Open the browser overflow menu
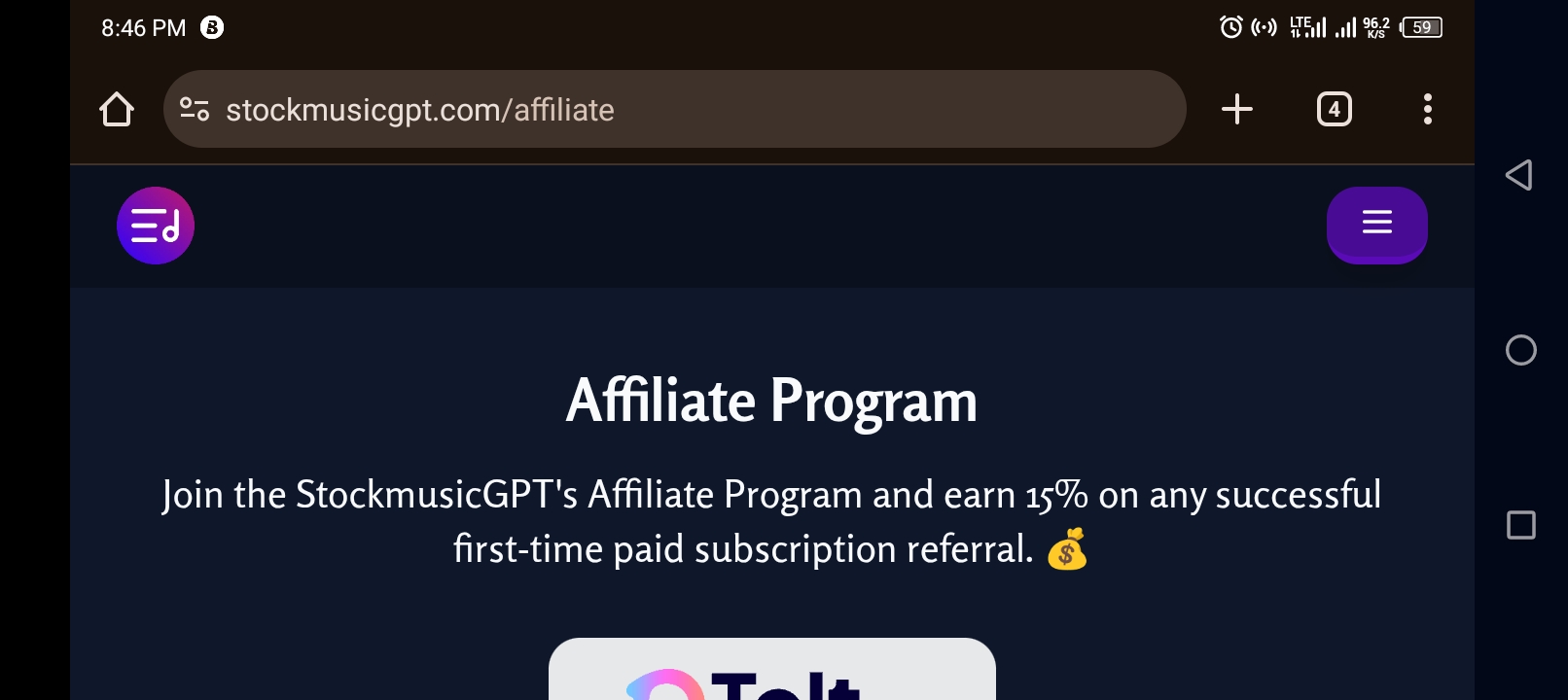 (1427, 109)
